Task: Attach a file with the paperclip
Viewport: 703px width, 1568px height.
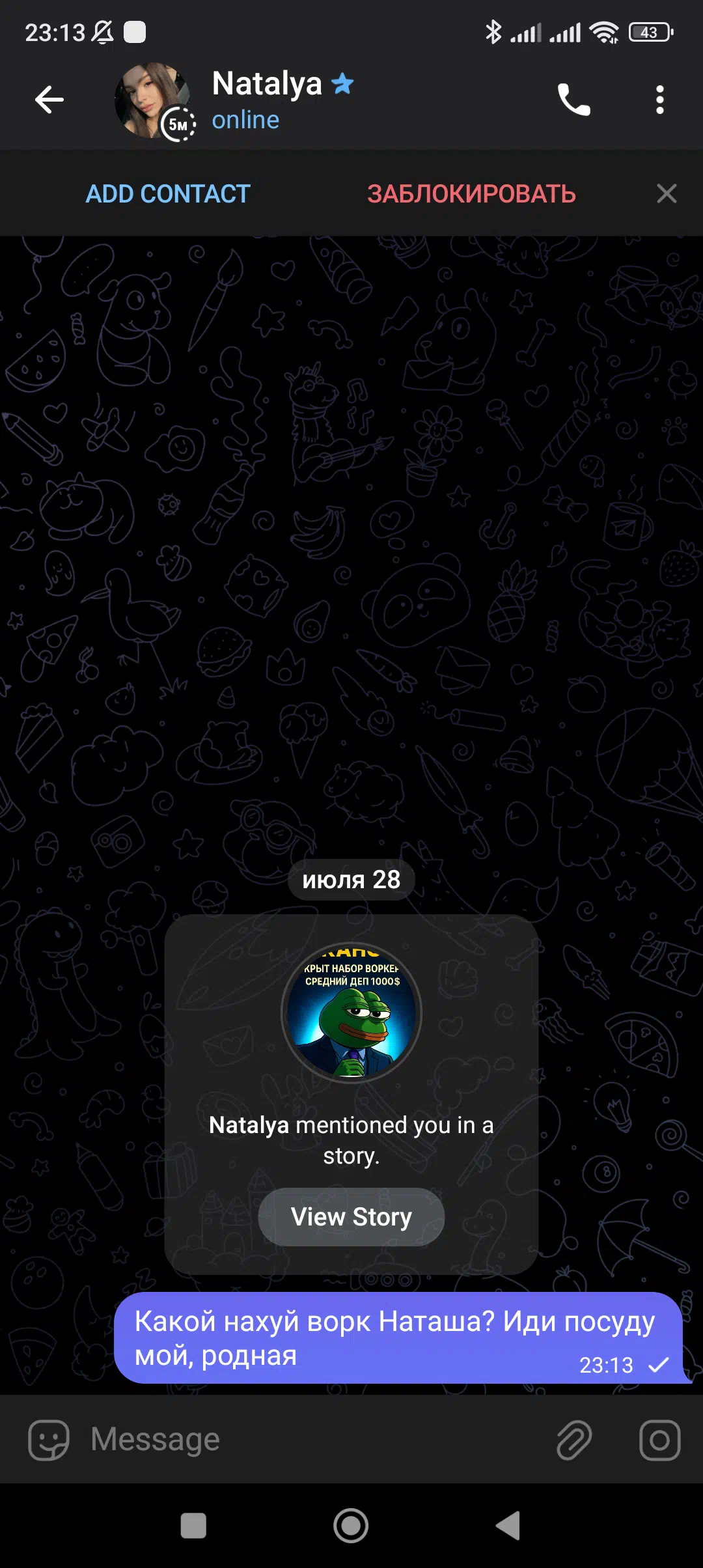Action: coord(573,1440)
